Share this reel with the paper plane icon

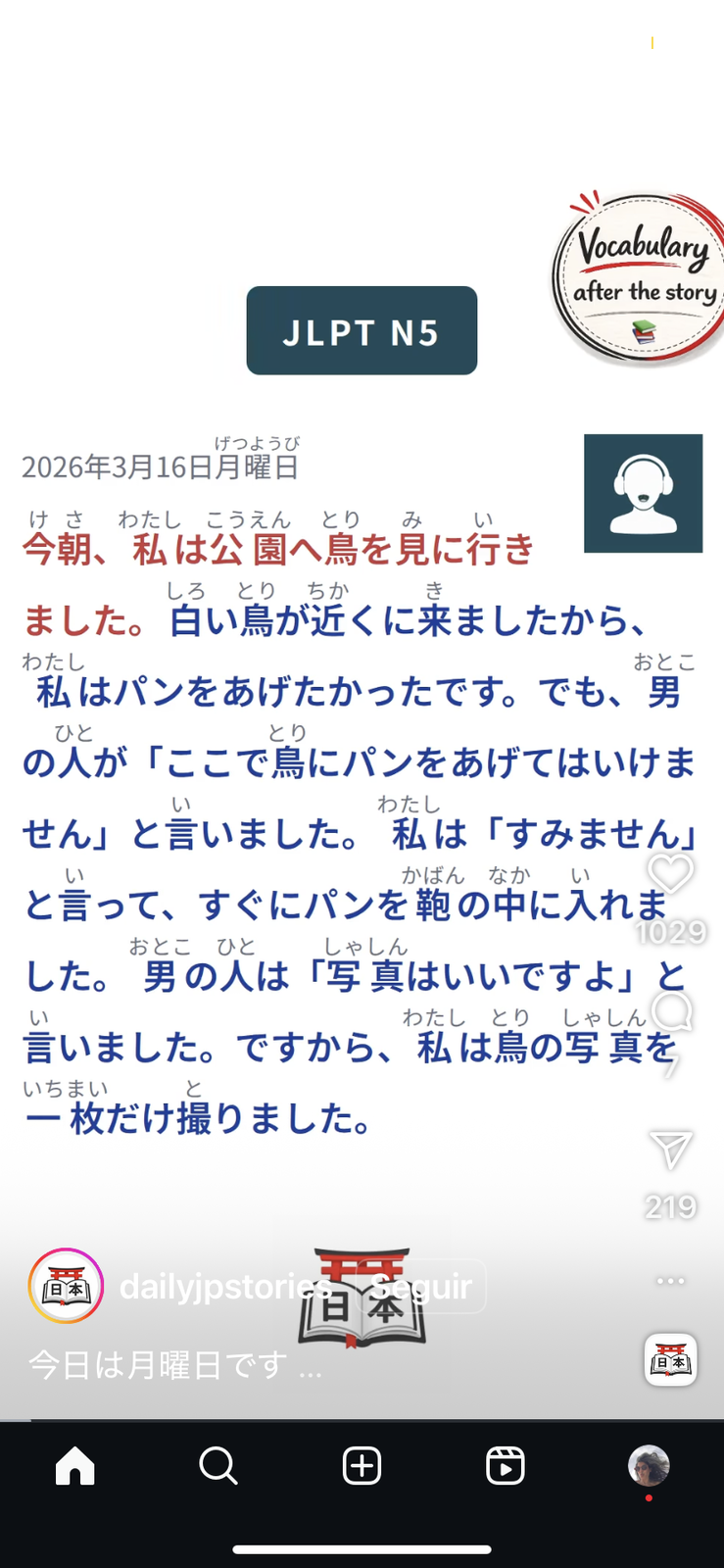point(671,1150)
